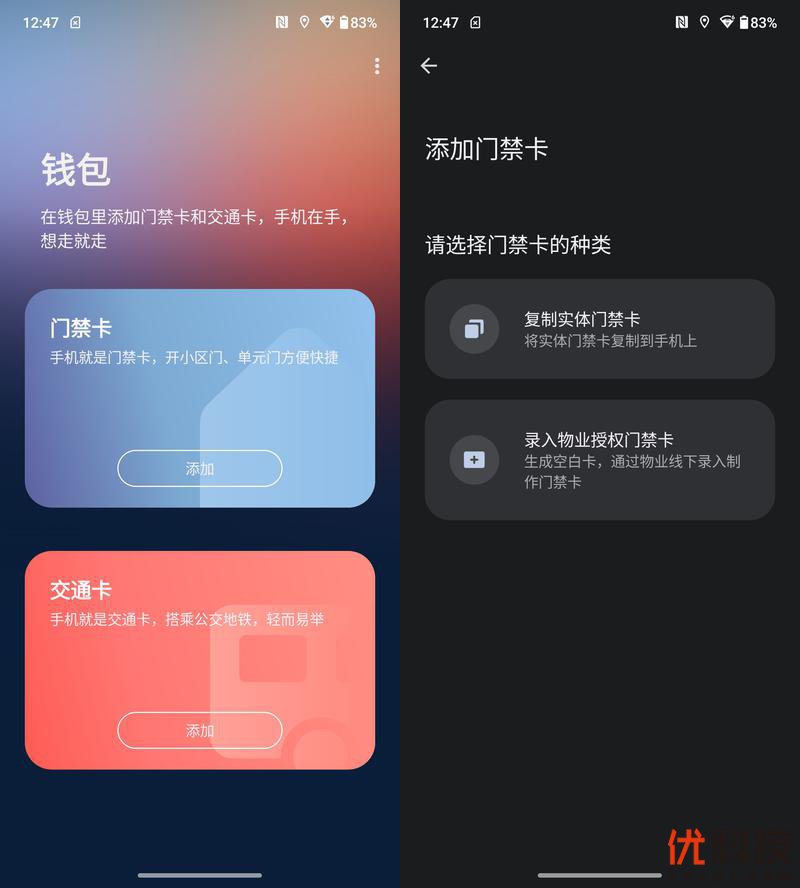Go back from the 添加门禁卡 page
This screenshot has height=888, width=800.
tap(429, 66)
